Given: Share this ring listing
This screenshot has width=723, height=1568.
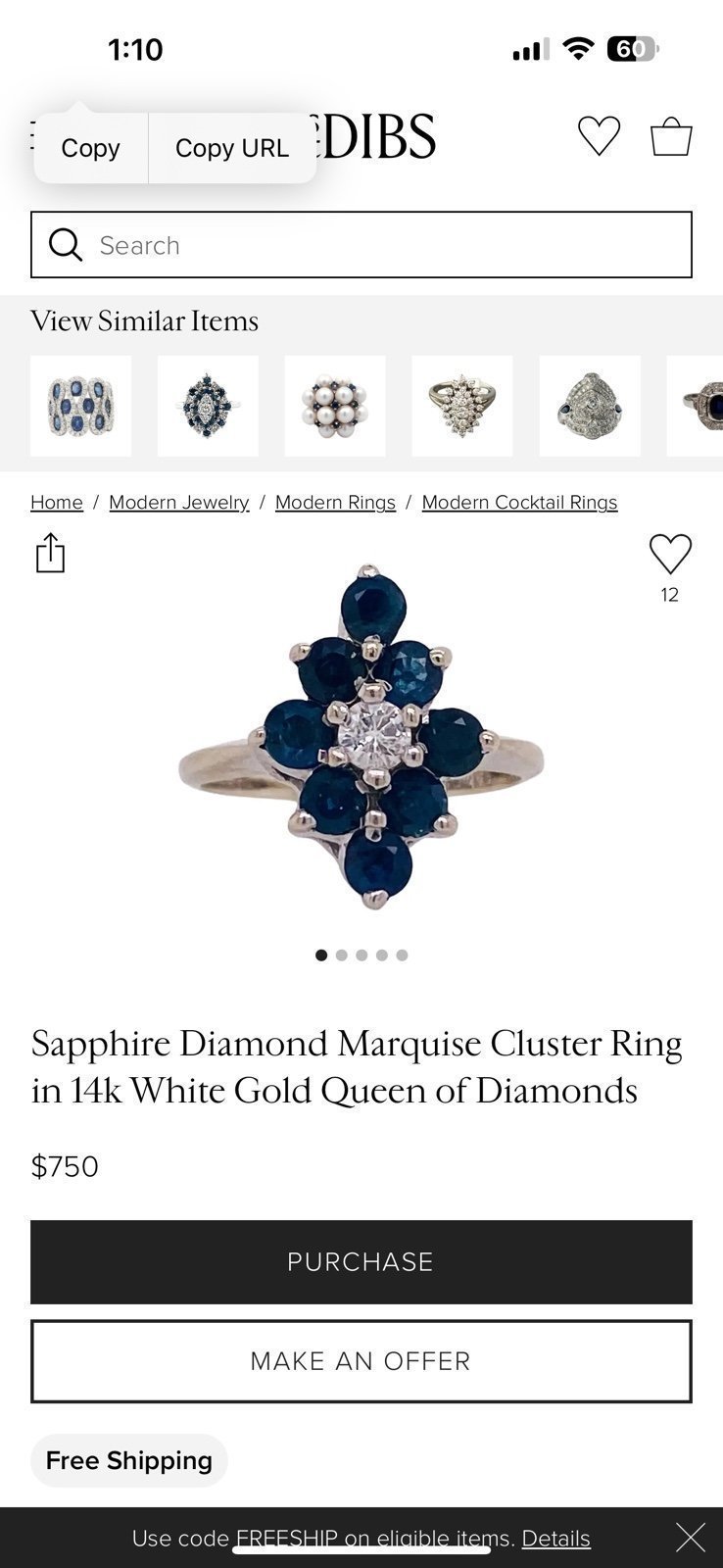Looking at the screenshot, I should pos(50,553).
